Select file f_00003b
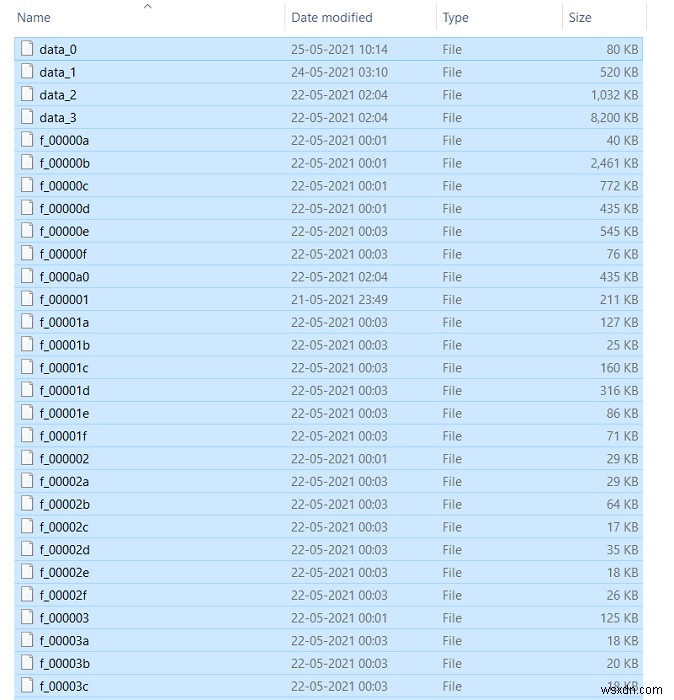 click(64, 663)
